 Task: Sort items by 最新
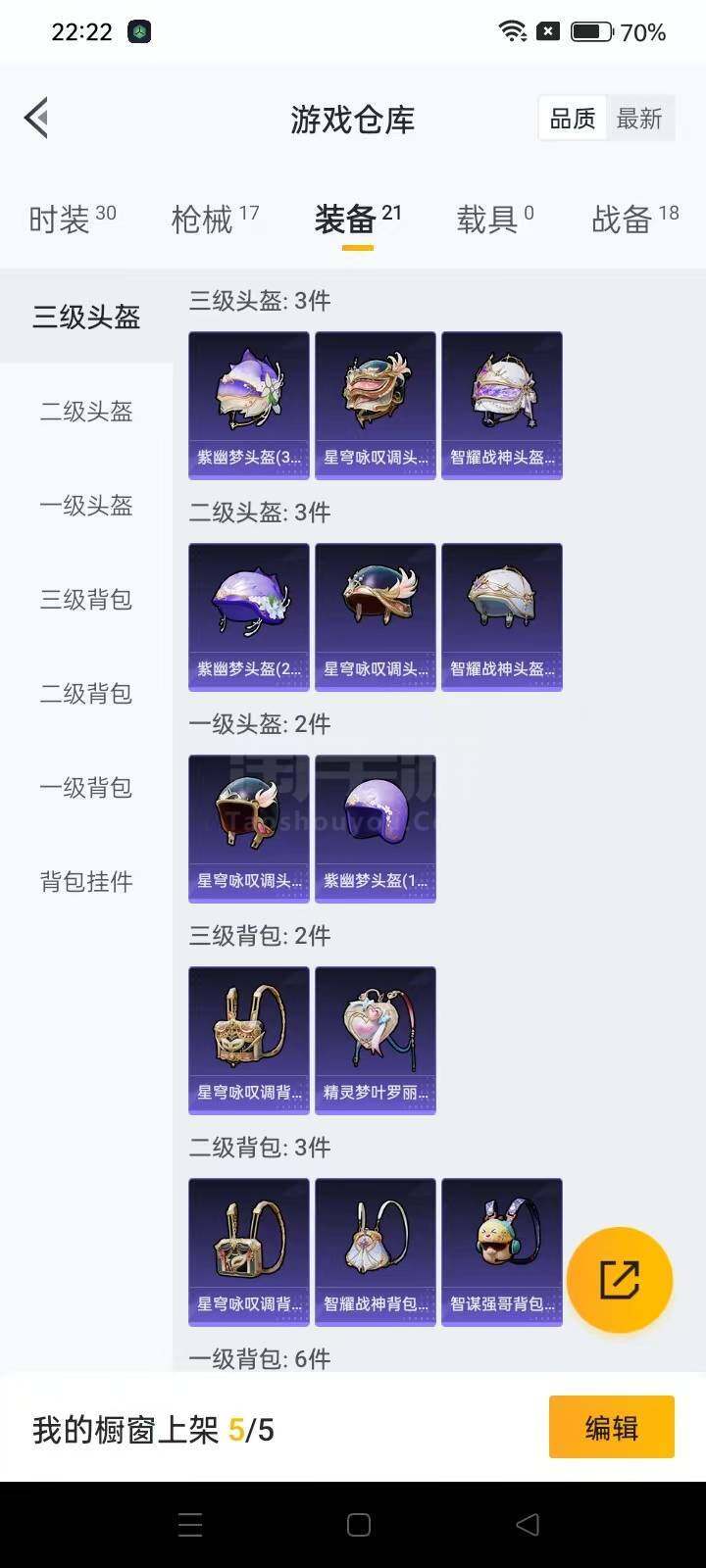(639, 119)
